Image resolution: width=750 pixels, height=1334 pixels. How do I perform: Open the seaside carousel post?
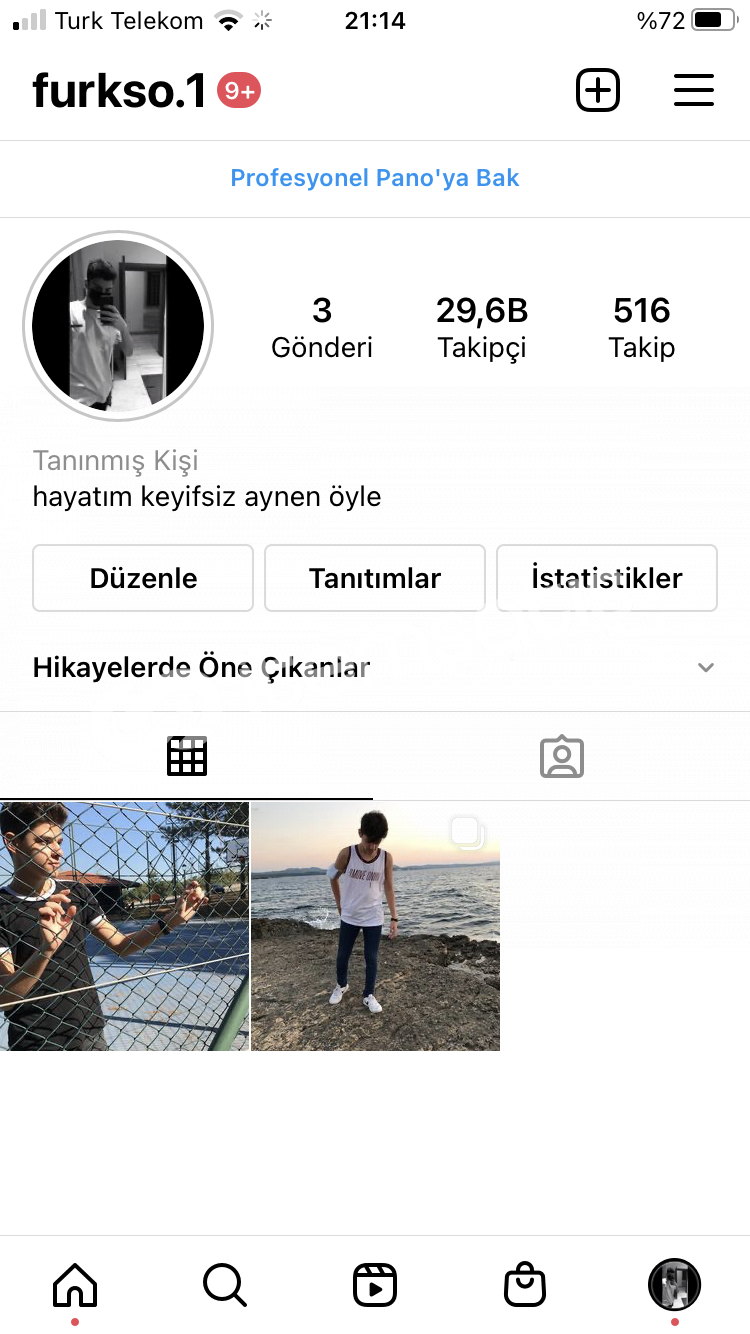(x=375, y=926)
